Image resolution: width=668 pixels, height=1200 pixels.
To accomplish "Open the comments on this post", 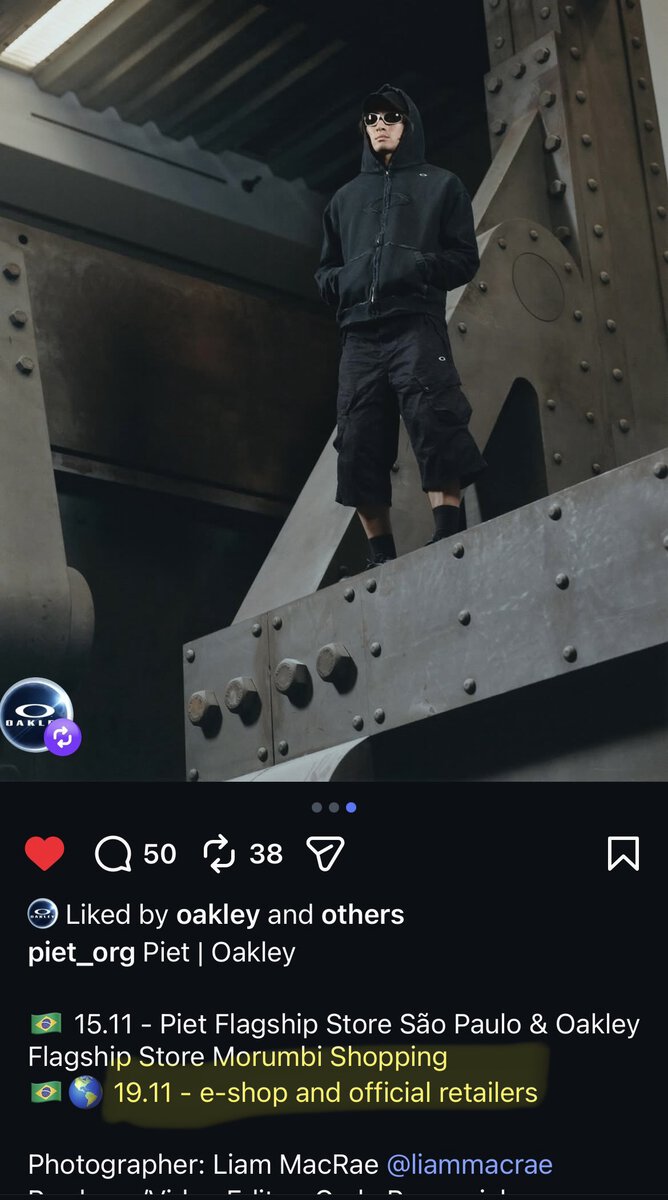I will click(x=113, y=853).
